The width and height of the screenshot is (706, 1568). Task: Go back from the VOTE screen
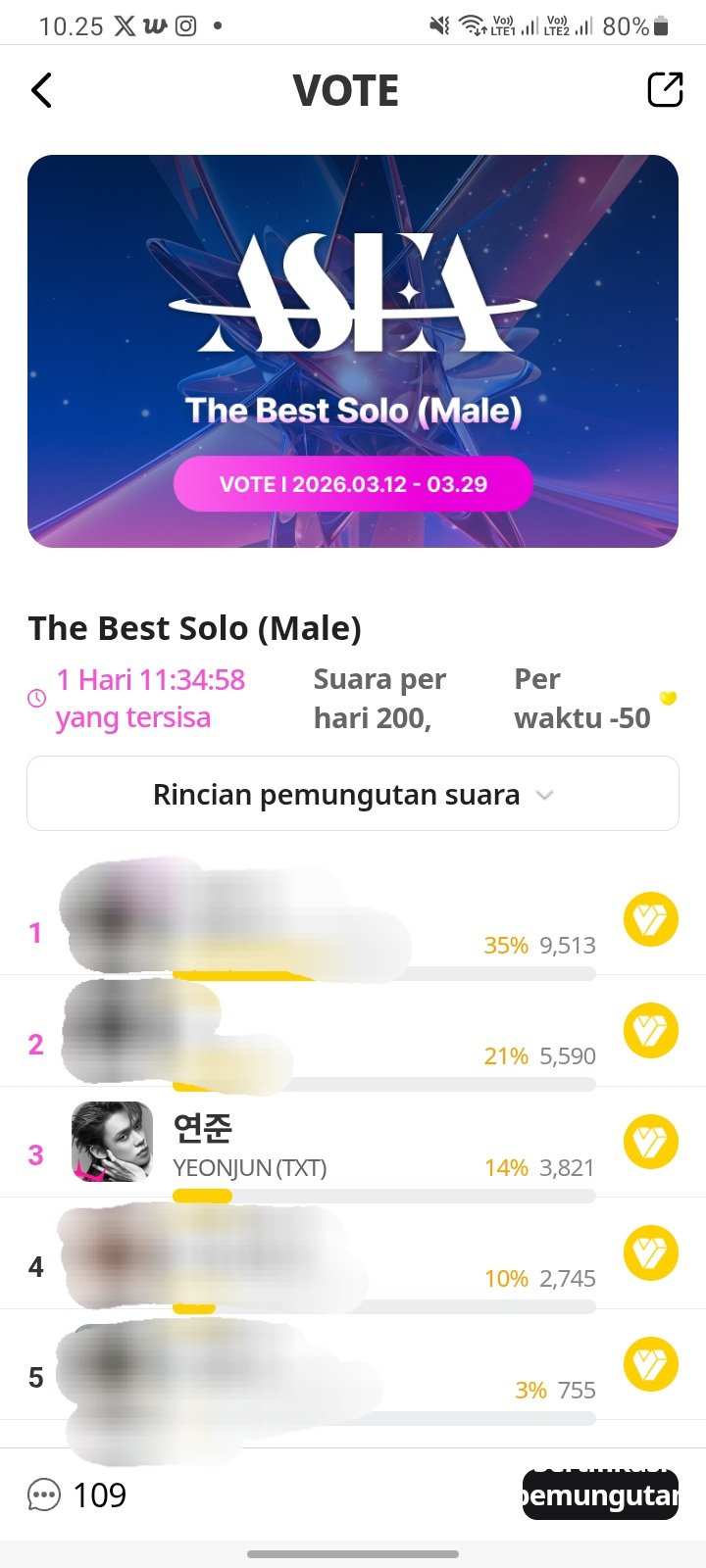tap(41, 91)
